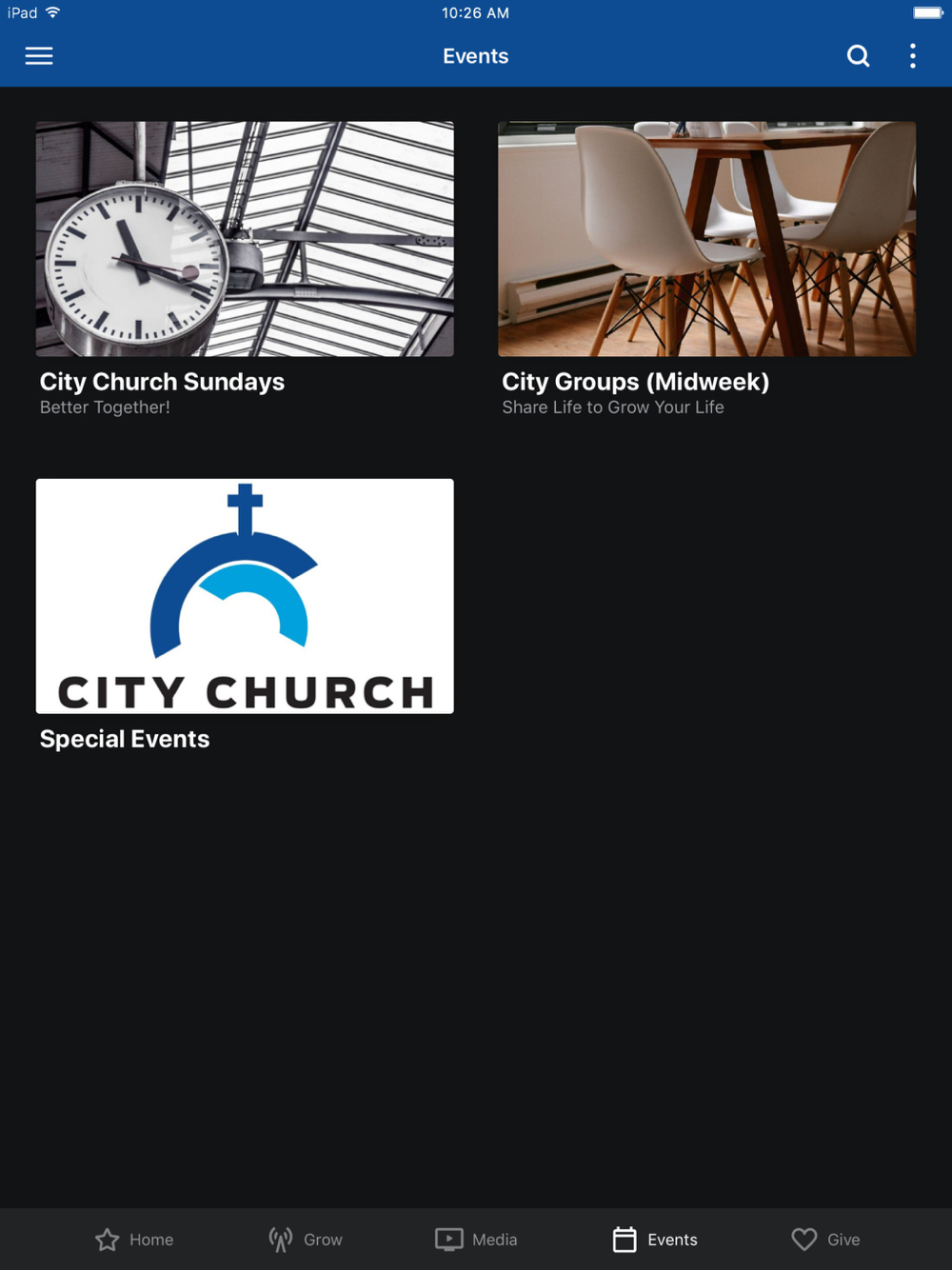Select the Media tab
The height and width of the screenshot is (1270, 952).
tap(476, 1239)
